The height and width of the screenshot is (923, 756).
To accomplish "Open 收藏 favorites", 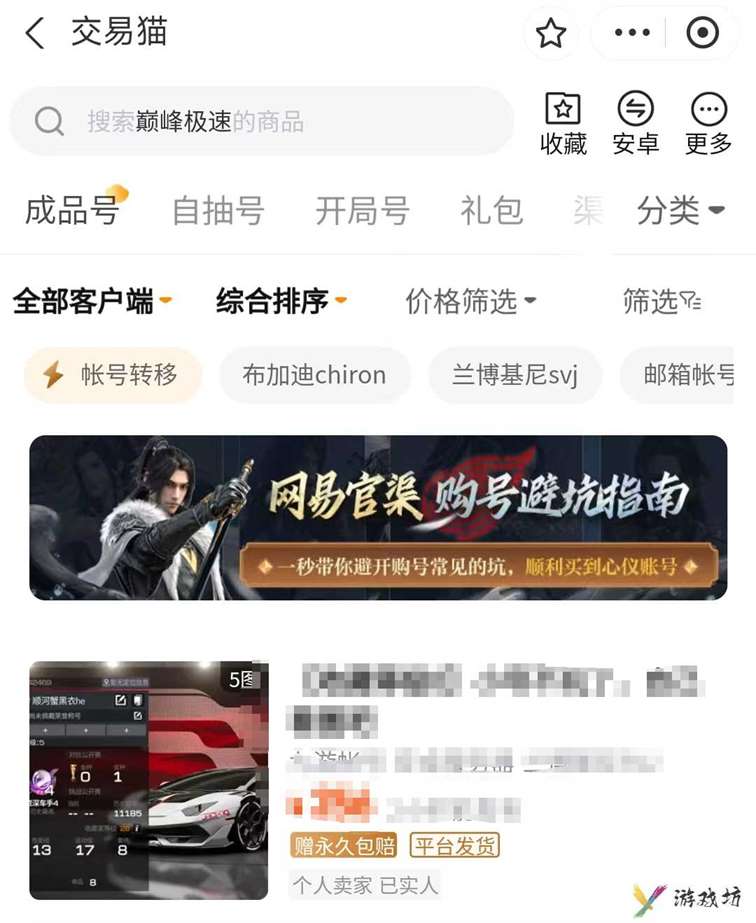I will [x=563, y=123].
